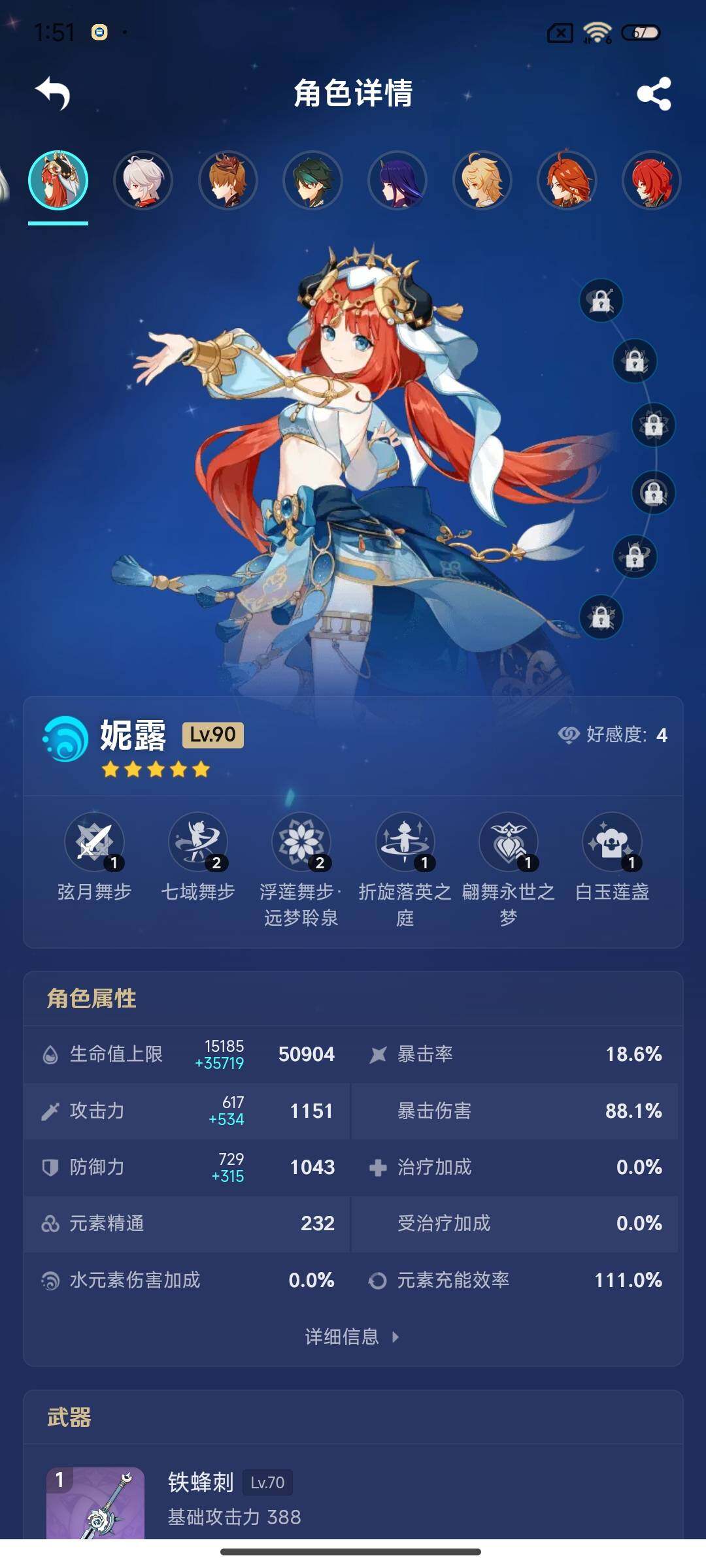Go back using the return arrow

point(53,93)
